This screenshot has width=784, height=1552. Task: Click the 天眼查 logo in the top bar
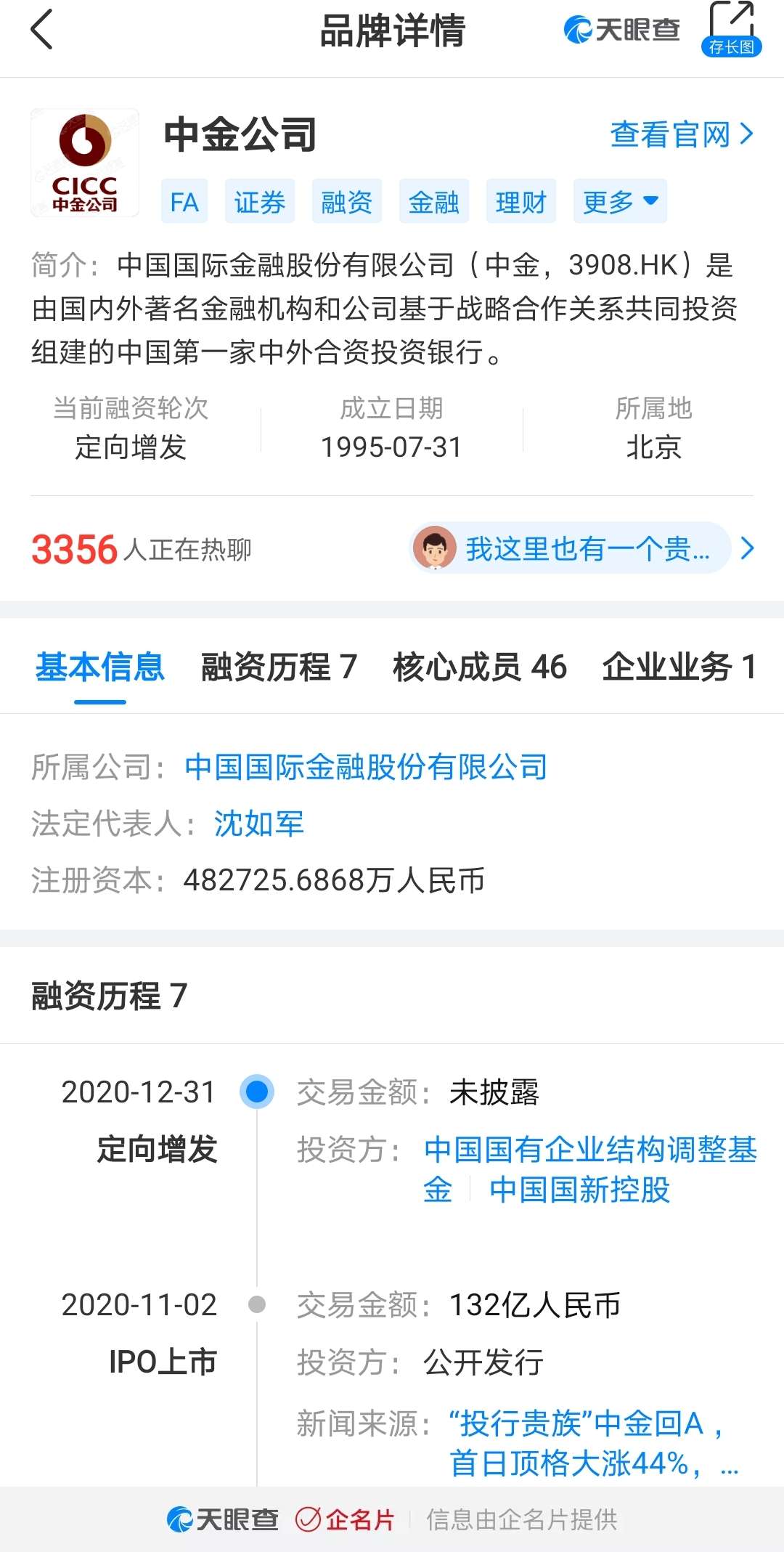coord(621,31)
